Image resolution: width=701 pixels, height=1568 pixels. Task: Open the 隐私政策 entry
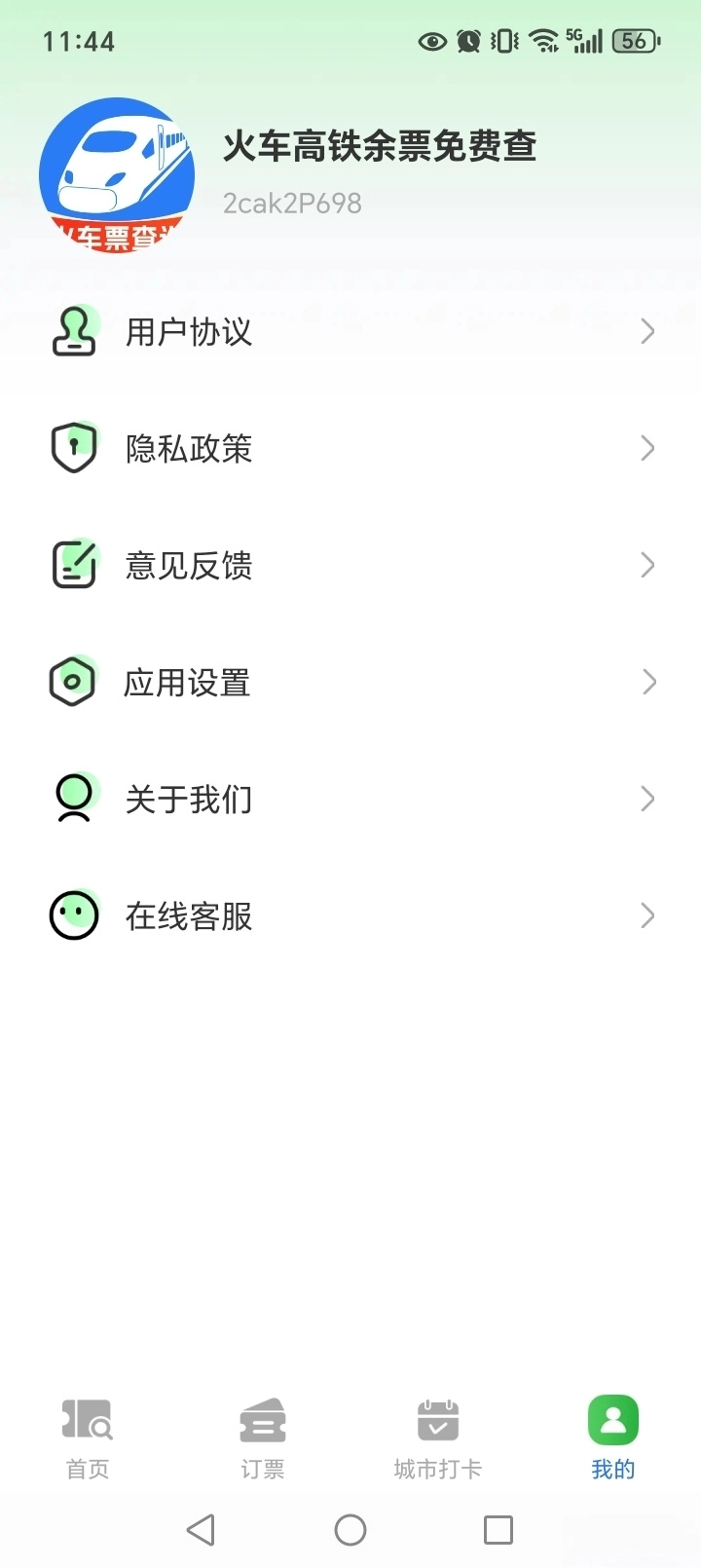[350, 447]
